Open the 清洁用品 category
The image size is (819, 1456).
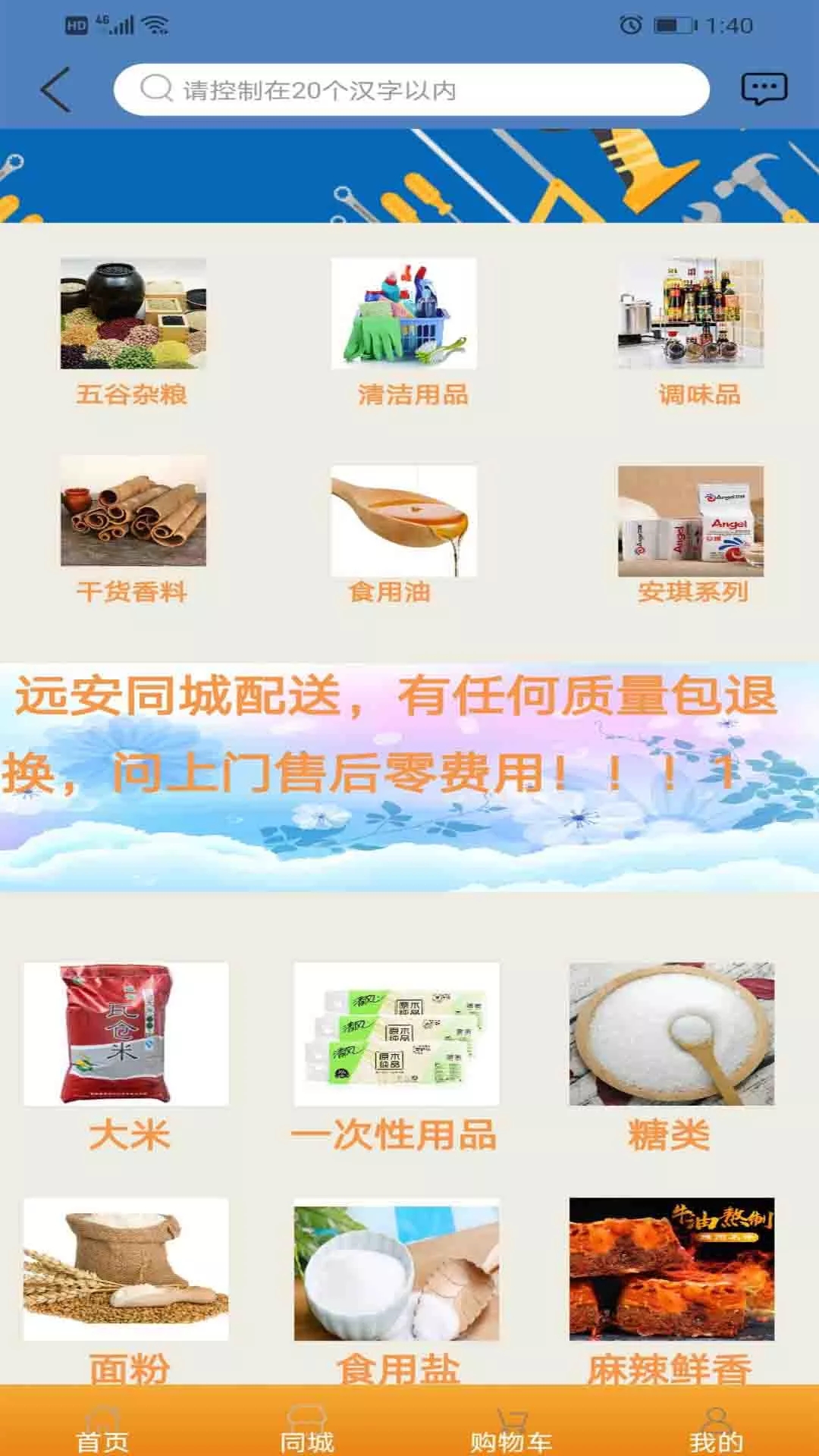click(x=403, y=314)
